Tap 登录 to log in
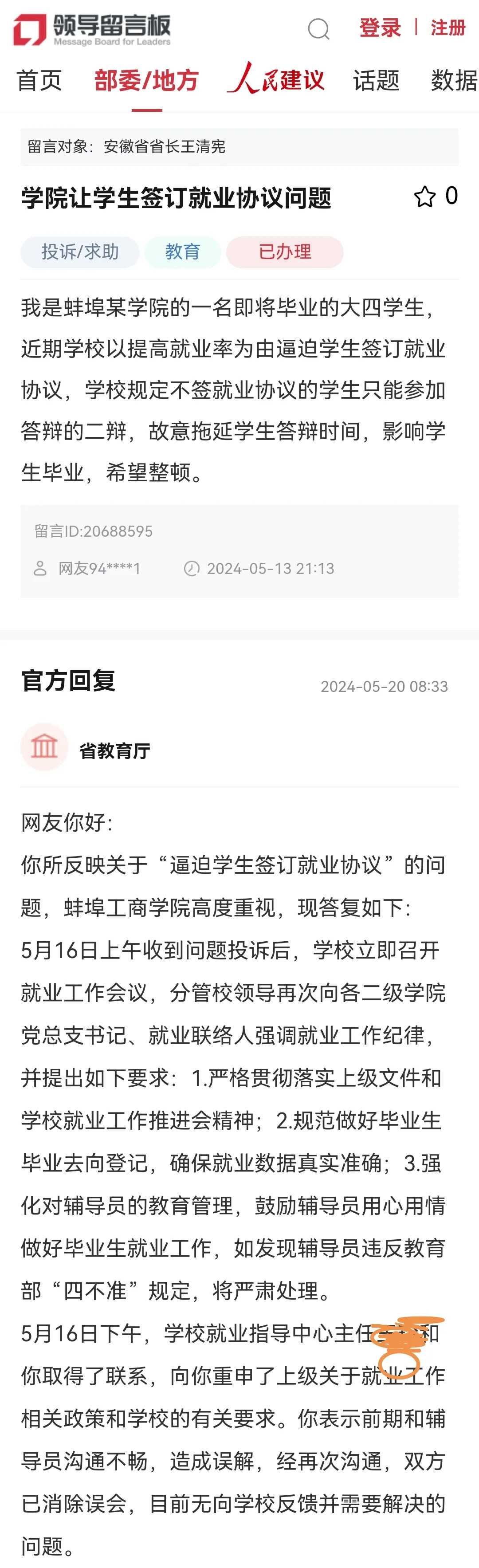 pyautogui.click(x=380, y=28)
